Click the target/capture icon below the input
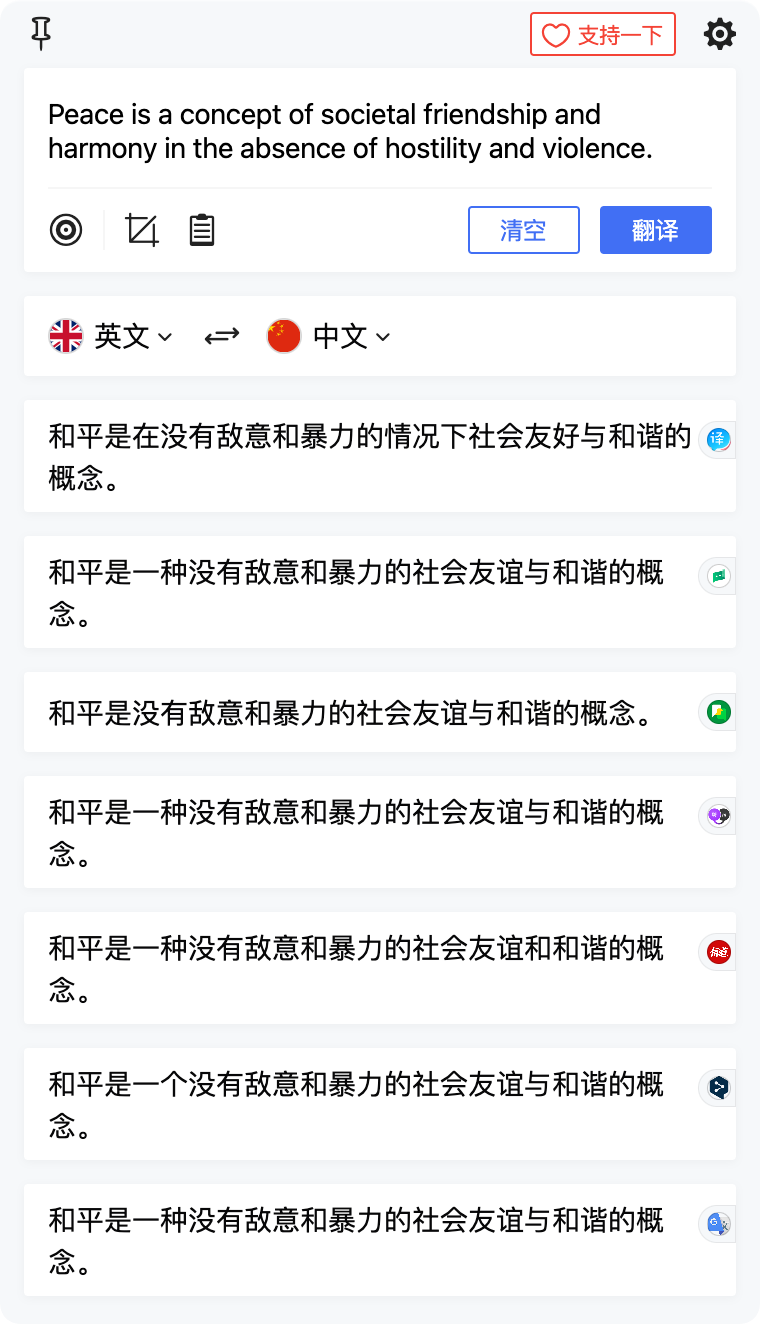760x1324 pixels. (x=66, y=229)
